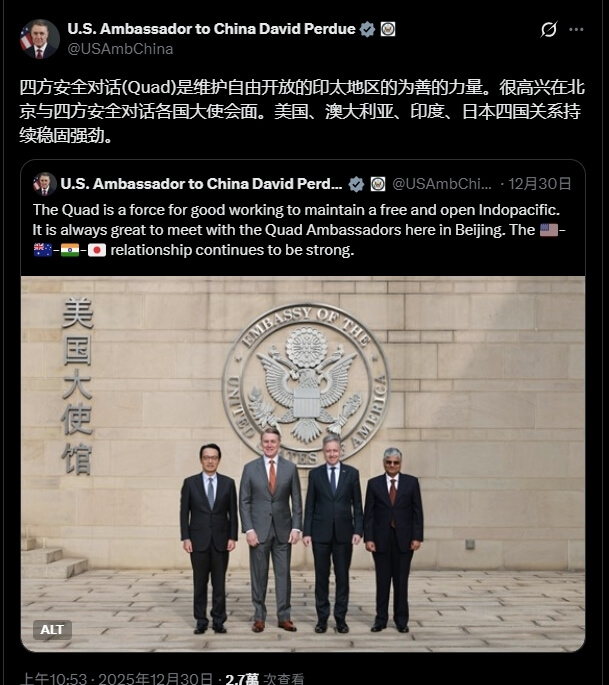Show the image ALT description
The image size is (609, 685).
click(x=52, y=629)
